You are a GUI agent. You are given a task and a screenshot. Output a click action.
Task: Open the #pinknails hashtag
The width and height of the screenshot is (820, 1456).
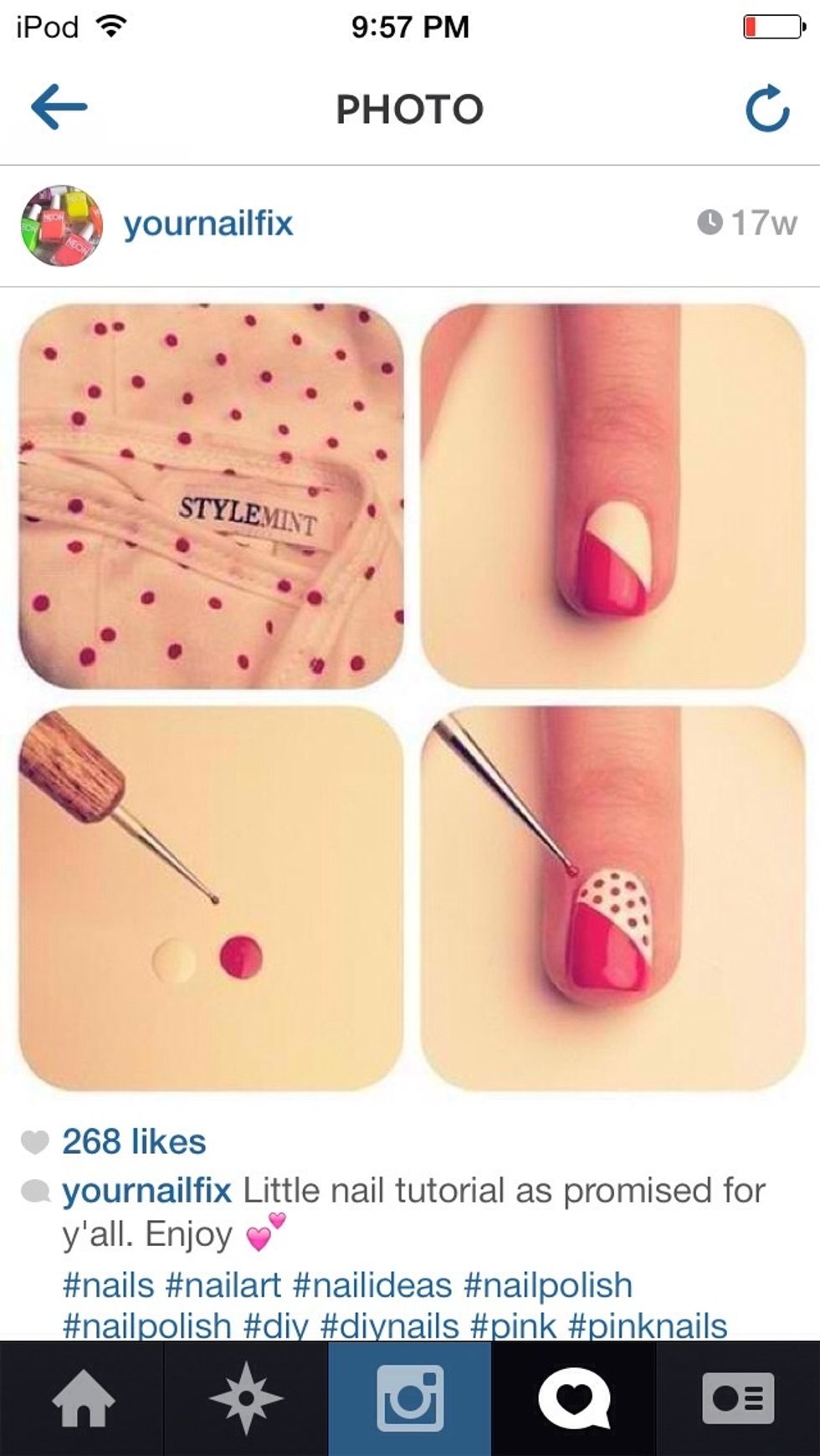pos(648,1325)
